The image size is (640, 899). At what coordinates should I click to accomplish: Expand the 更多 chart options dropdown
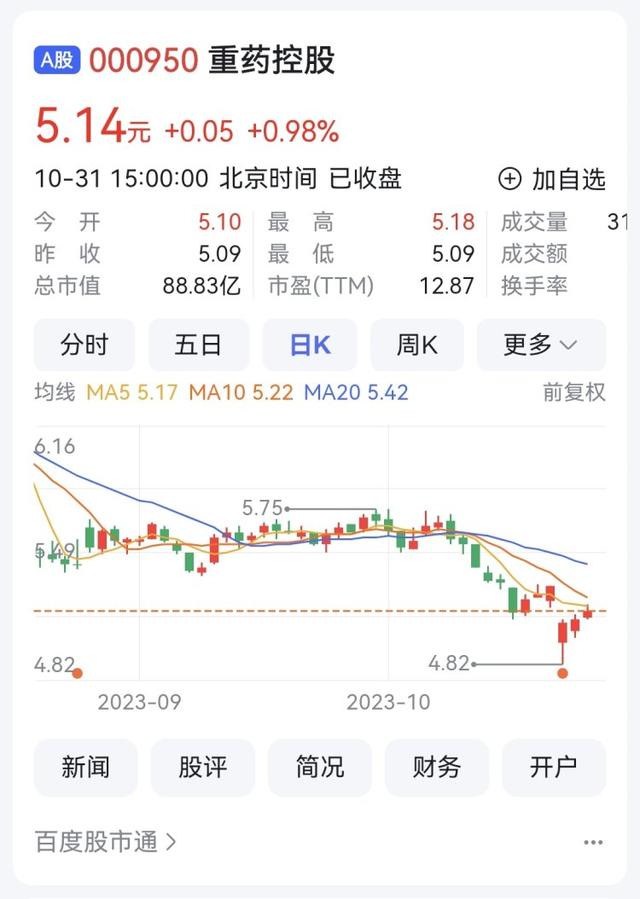point(541,346)
